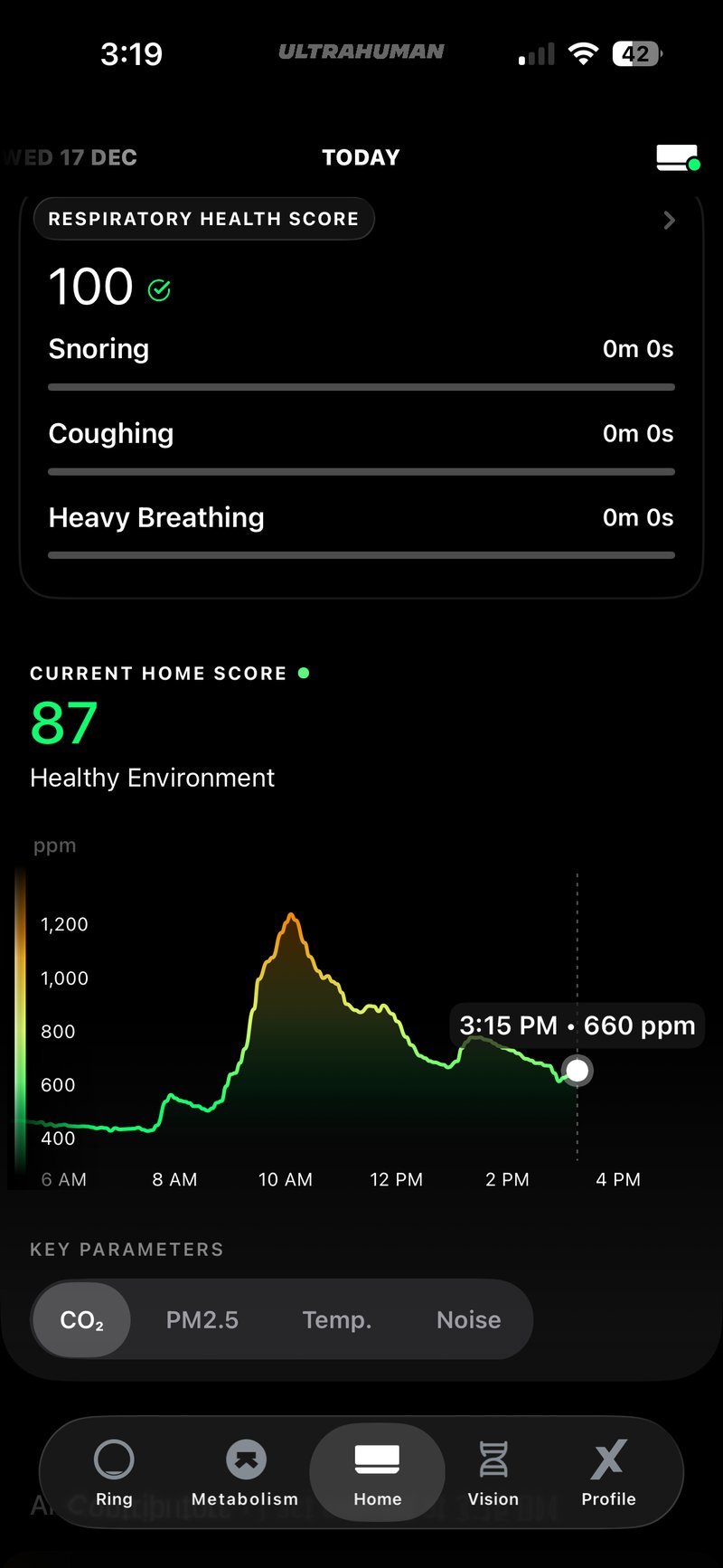Viewport: 723px width, 1568px height.
Task: Tap the Wi-Fi icon in the status bar
Action: point(583,53)
